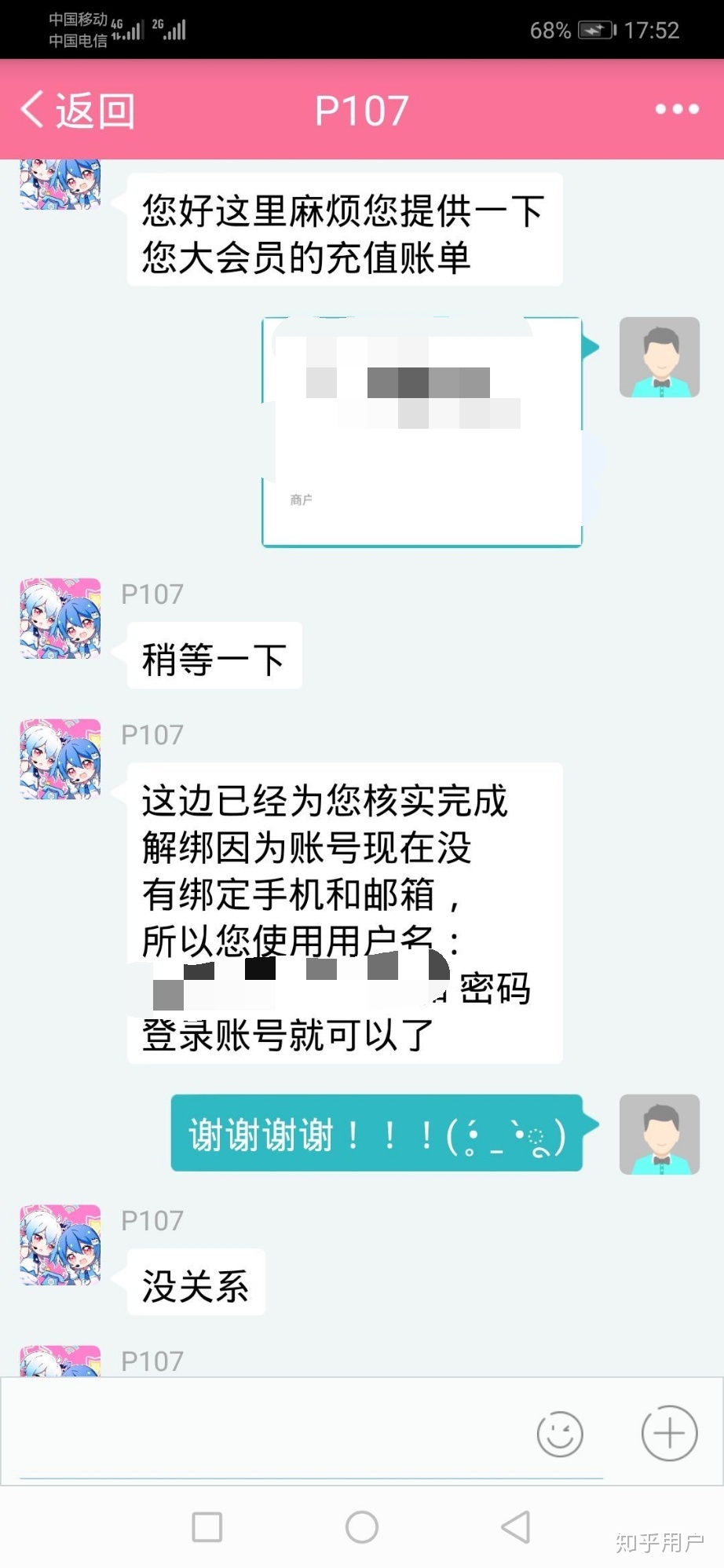Open the three-dot overflow menu
Viewport: 724px width, 1568px height.
(677, 110)
